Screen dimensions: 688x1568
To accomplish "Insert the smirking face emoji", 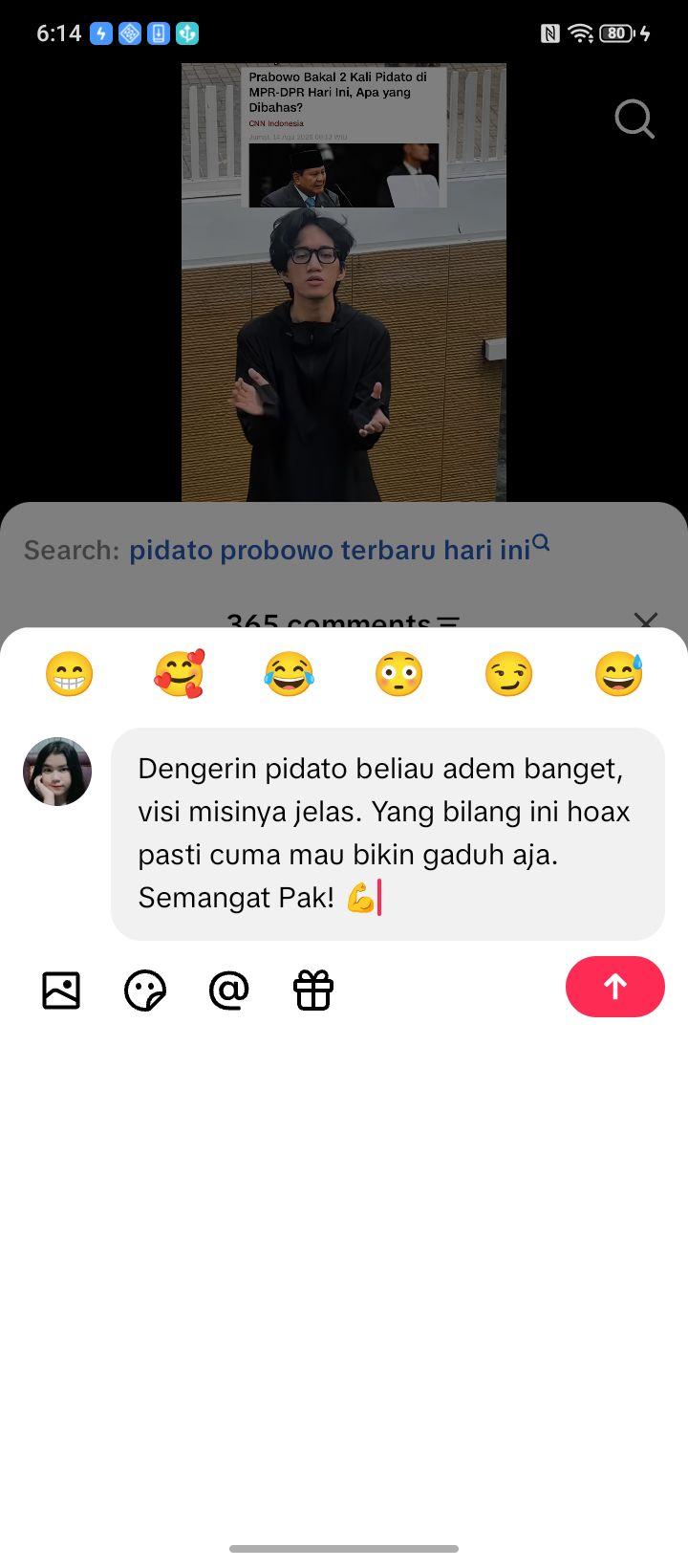I will coord(508,674).
